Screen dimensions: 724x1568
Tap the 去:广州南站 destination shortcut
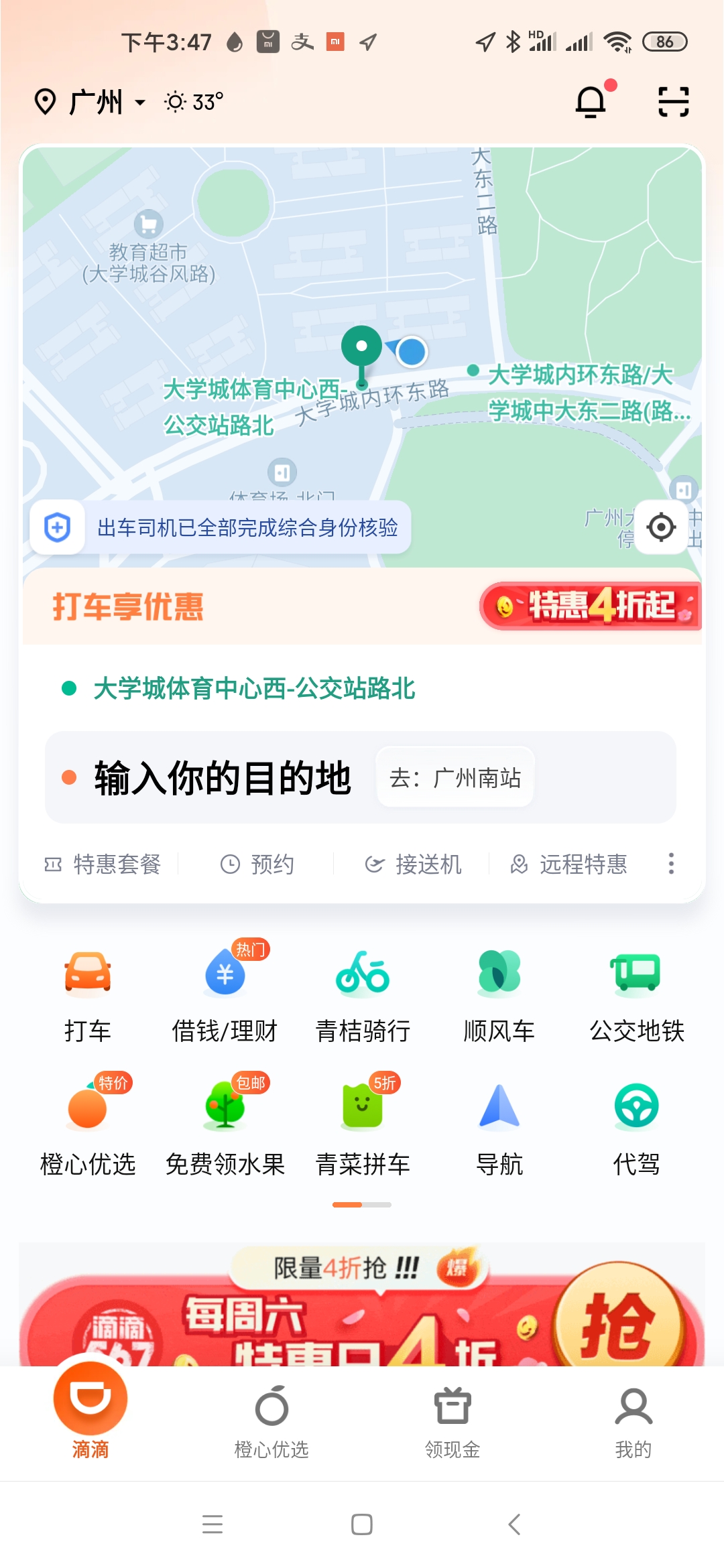click(455, 779)
